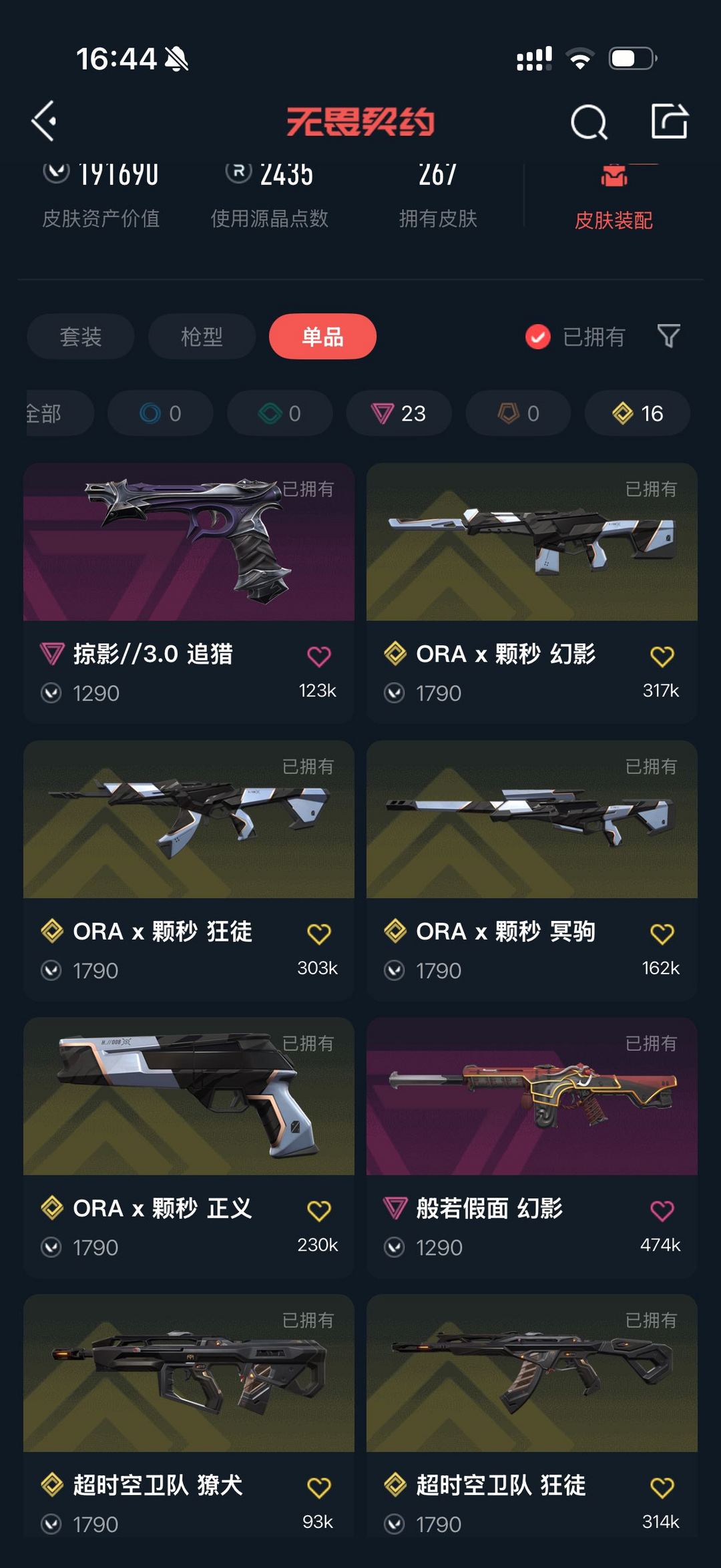Filter by the pink tier chip showing 23
Screen dimensions: 721x1568
399,413
